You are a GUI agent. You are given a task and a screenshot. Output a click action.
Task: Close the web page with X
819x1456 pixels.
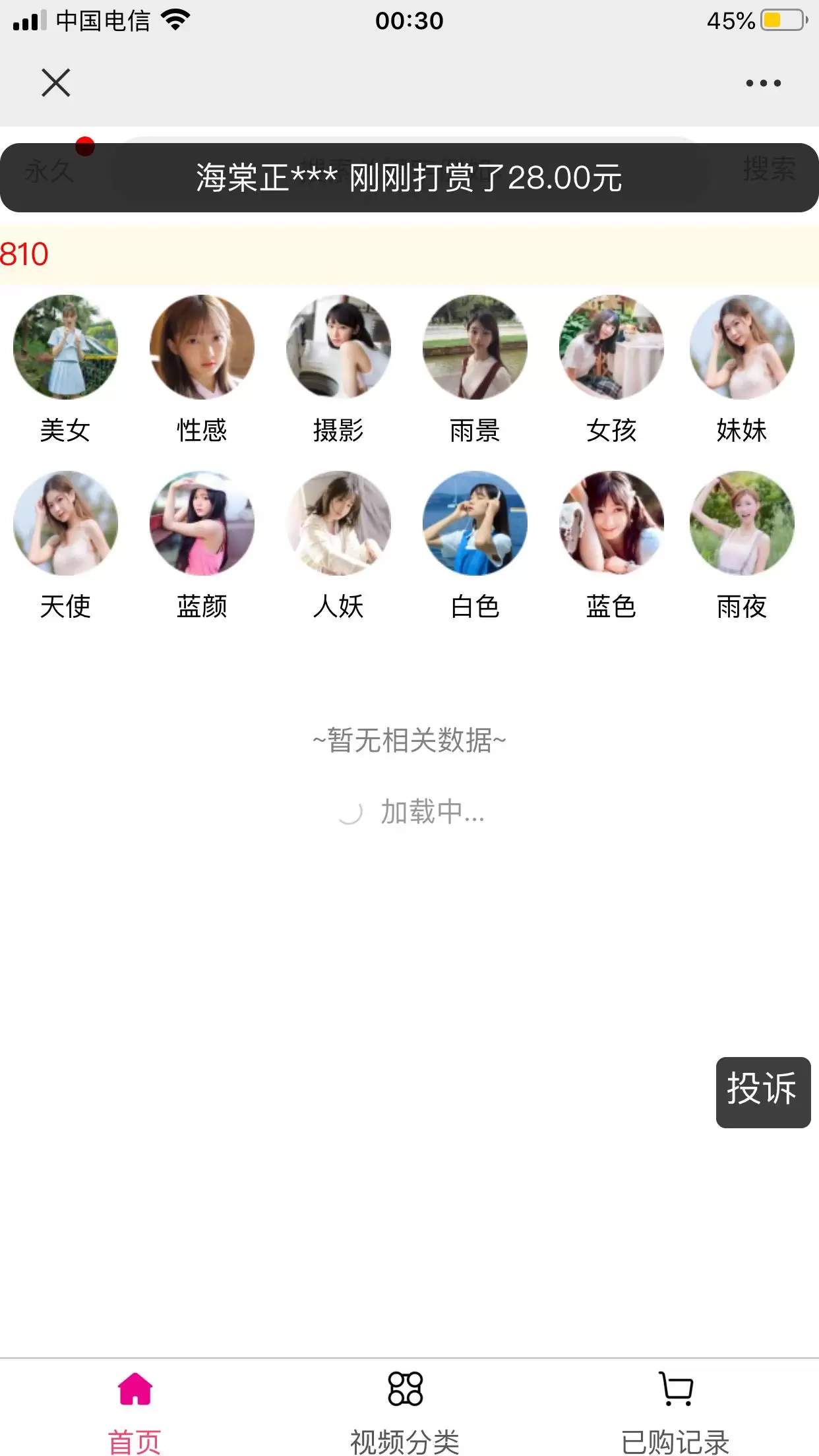click(x=56, y=82)
